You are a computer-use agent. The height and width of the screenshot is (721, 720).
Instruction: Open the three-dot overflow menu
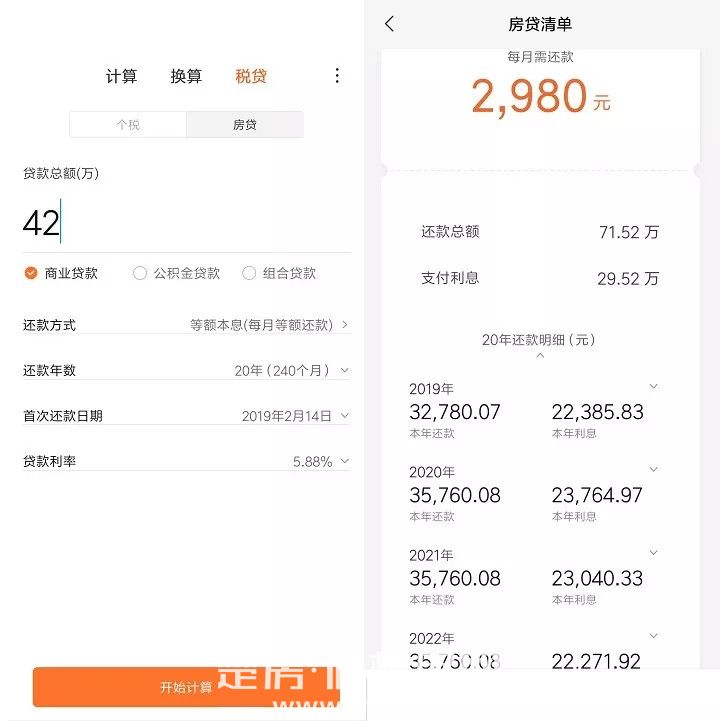click(337, 76)
